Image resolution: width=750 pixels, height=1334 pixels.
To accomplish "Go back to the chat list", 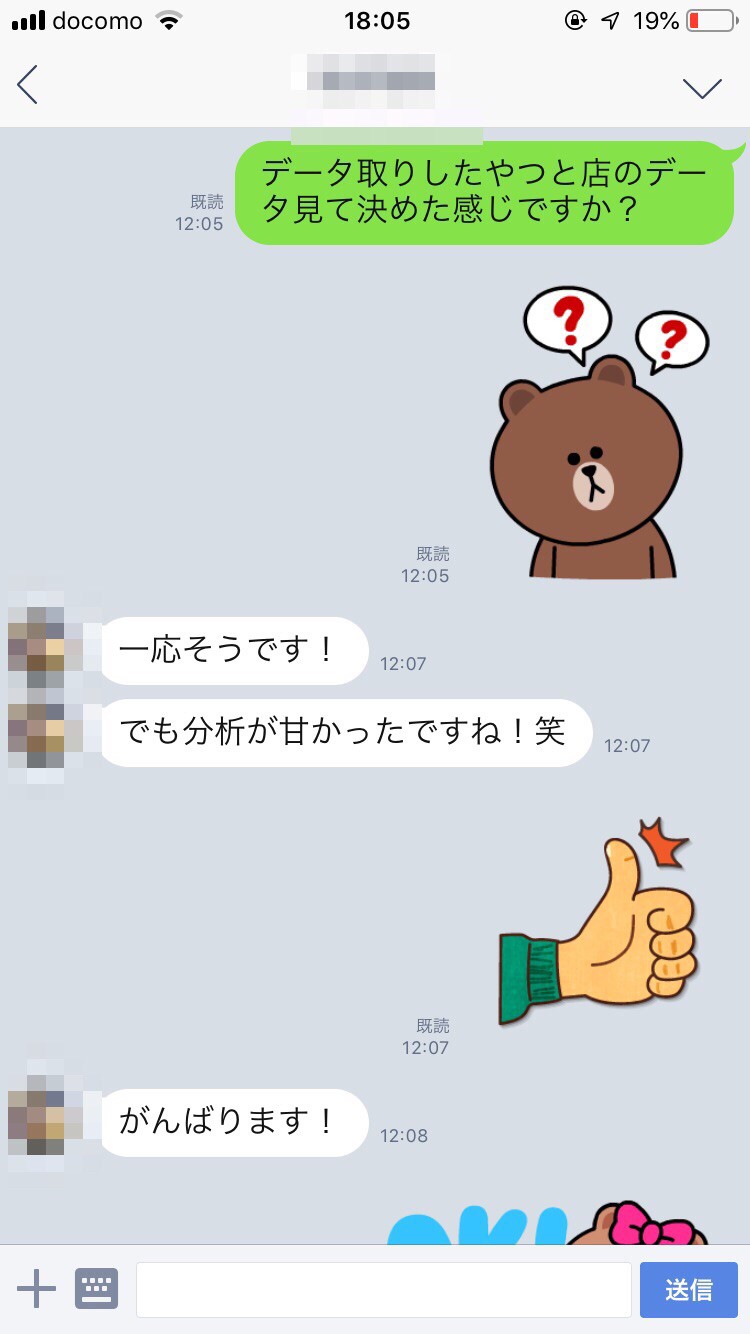I will click(28, 85).
